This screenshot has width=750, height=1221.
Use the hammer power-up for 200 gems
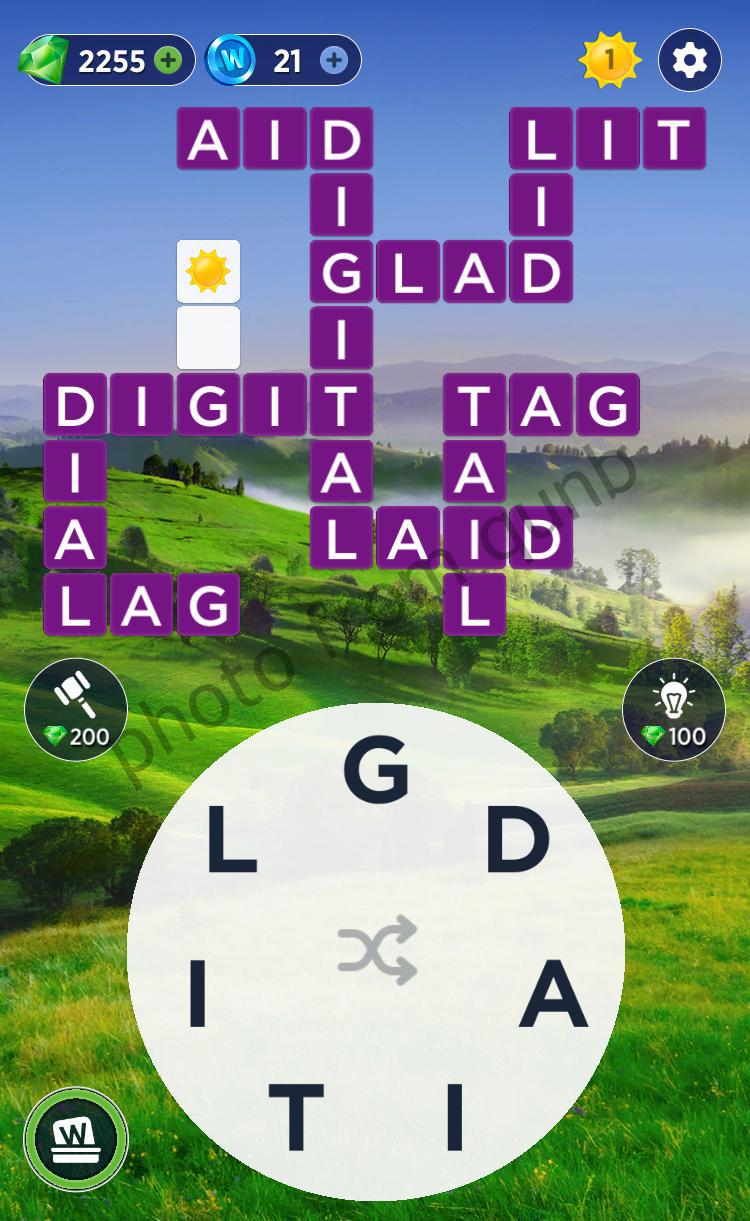click(x=76, y=709)
